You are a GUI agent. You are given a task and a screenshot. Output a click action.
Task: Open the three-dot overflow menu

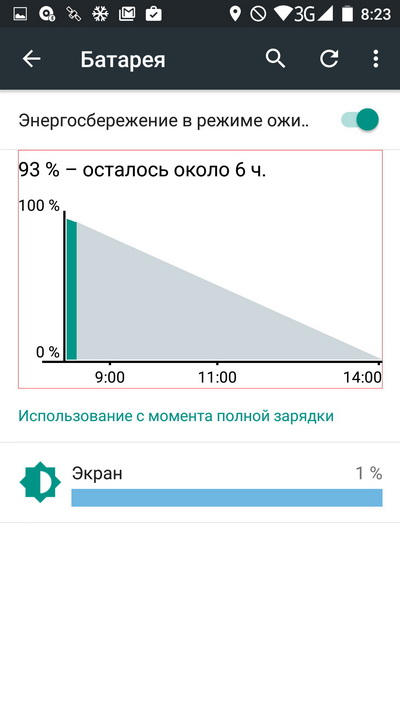(x=376, y=59)
